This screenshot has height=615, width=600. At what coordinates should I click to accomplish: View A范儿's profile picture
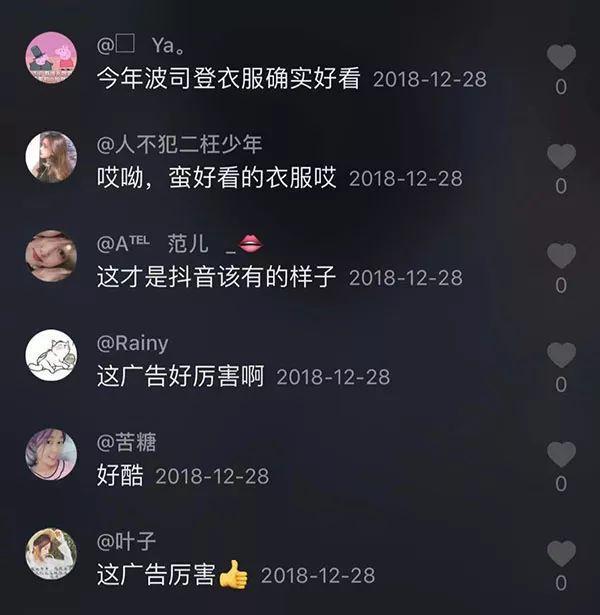(x=50, y=256)
